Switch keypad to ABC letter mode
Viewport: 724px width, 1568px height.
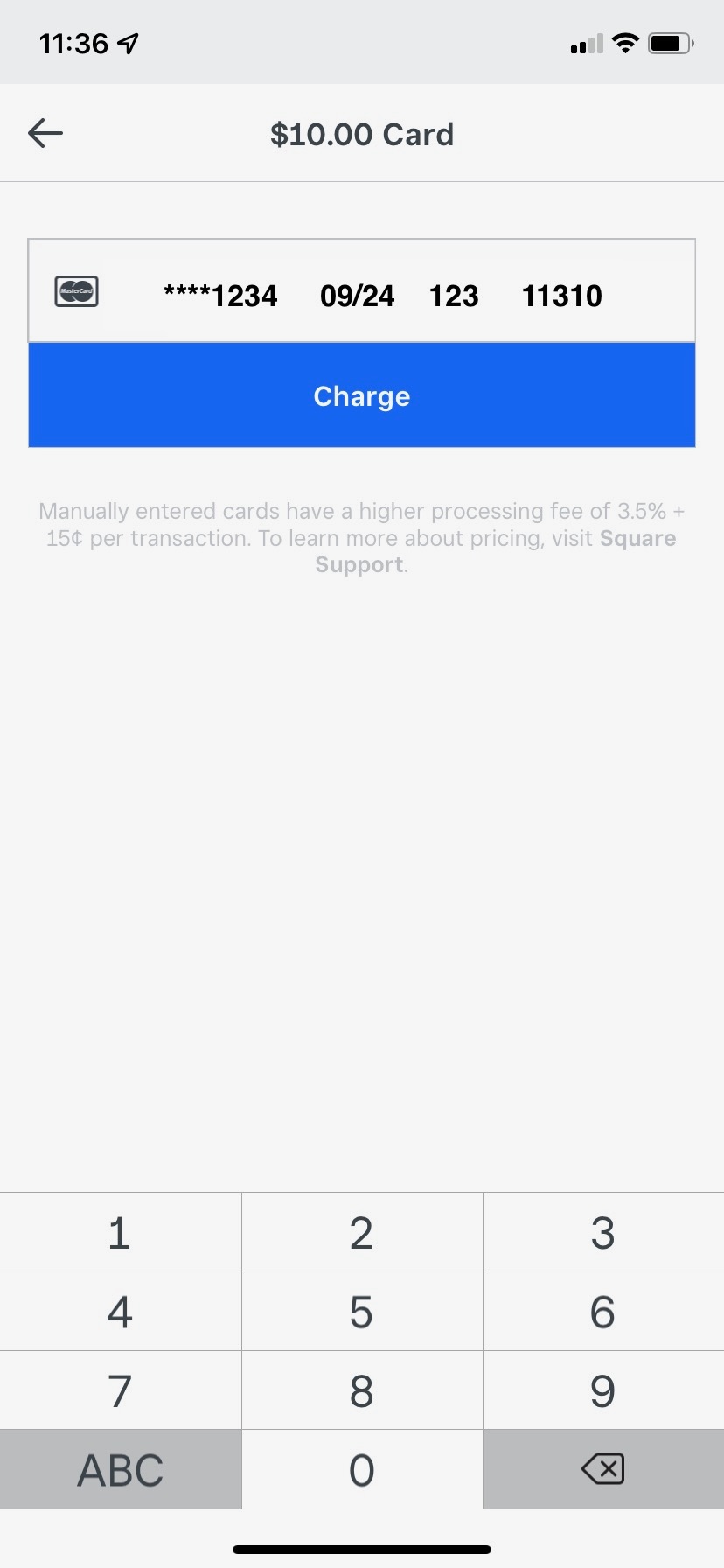click(x=121, y=1469)
